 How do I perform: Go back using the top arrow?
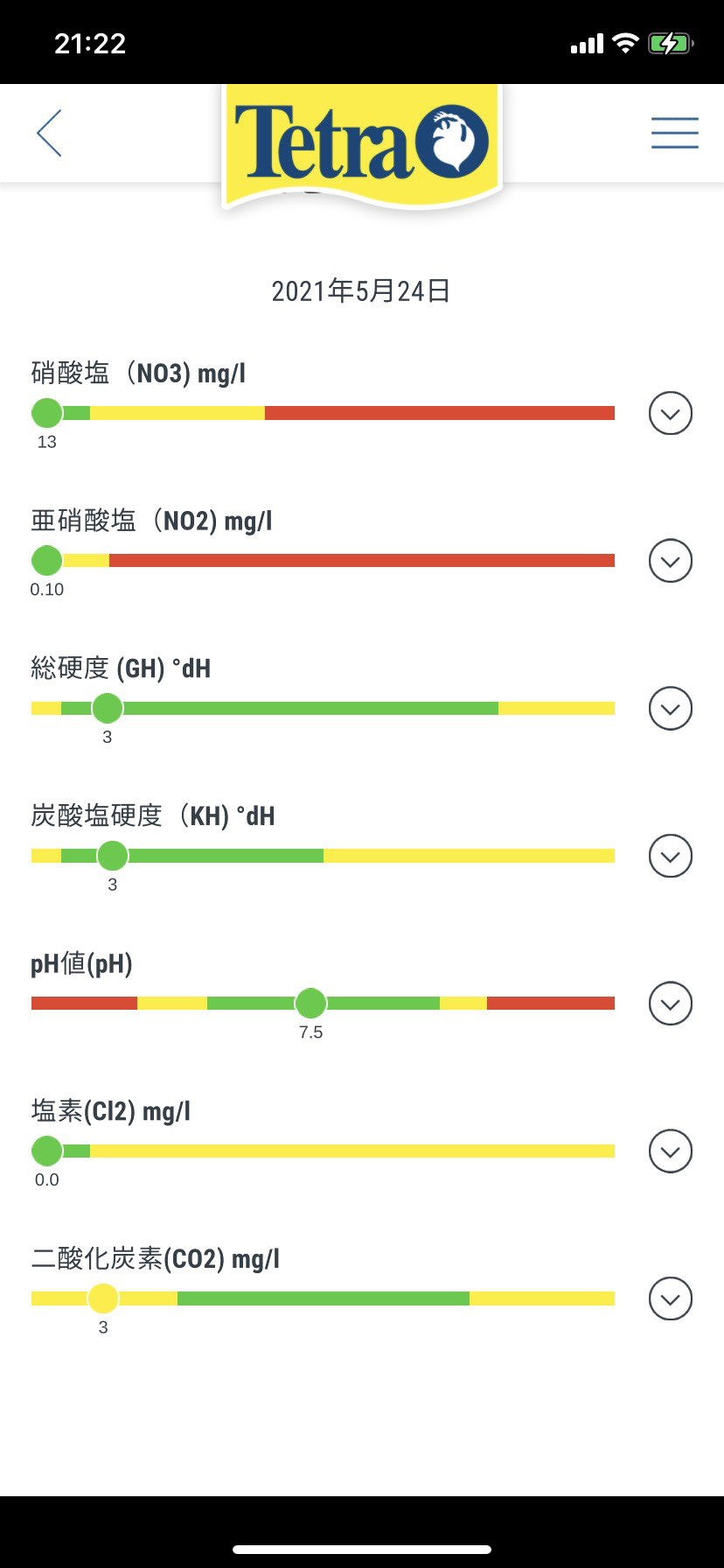49,133
